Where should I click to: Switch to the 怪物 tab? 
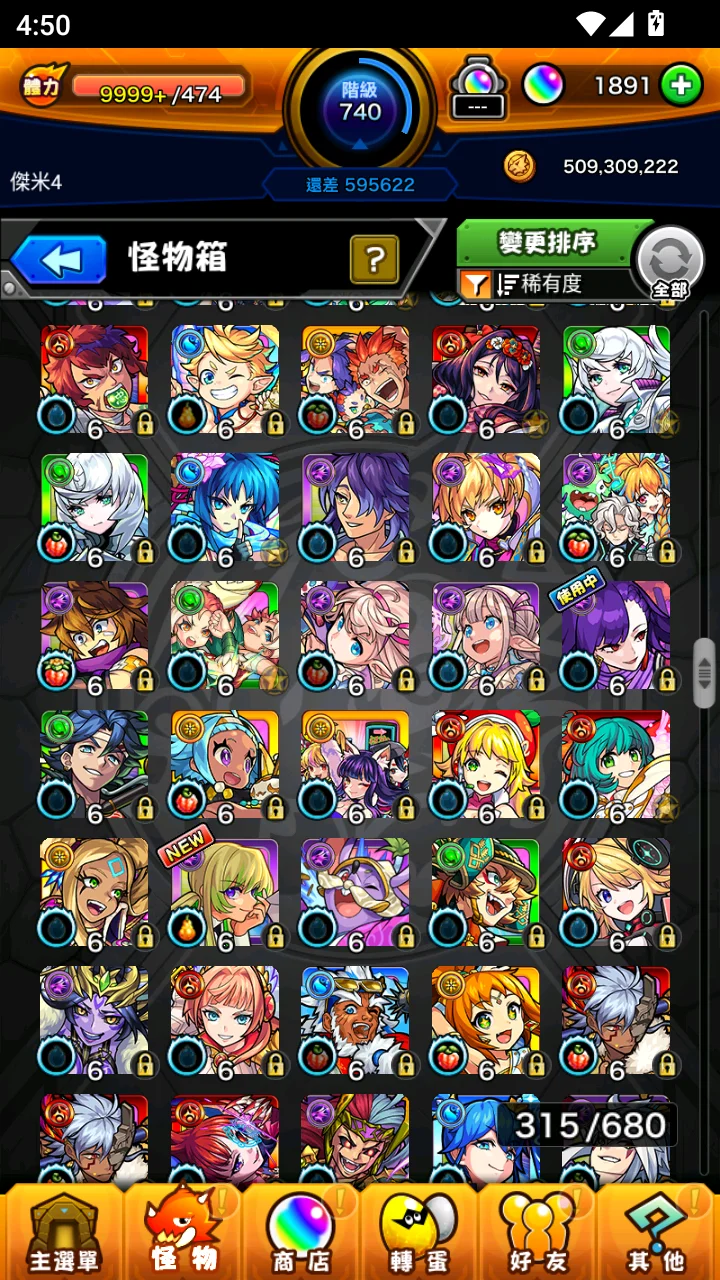[184, 1232]
